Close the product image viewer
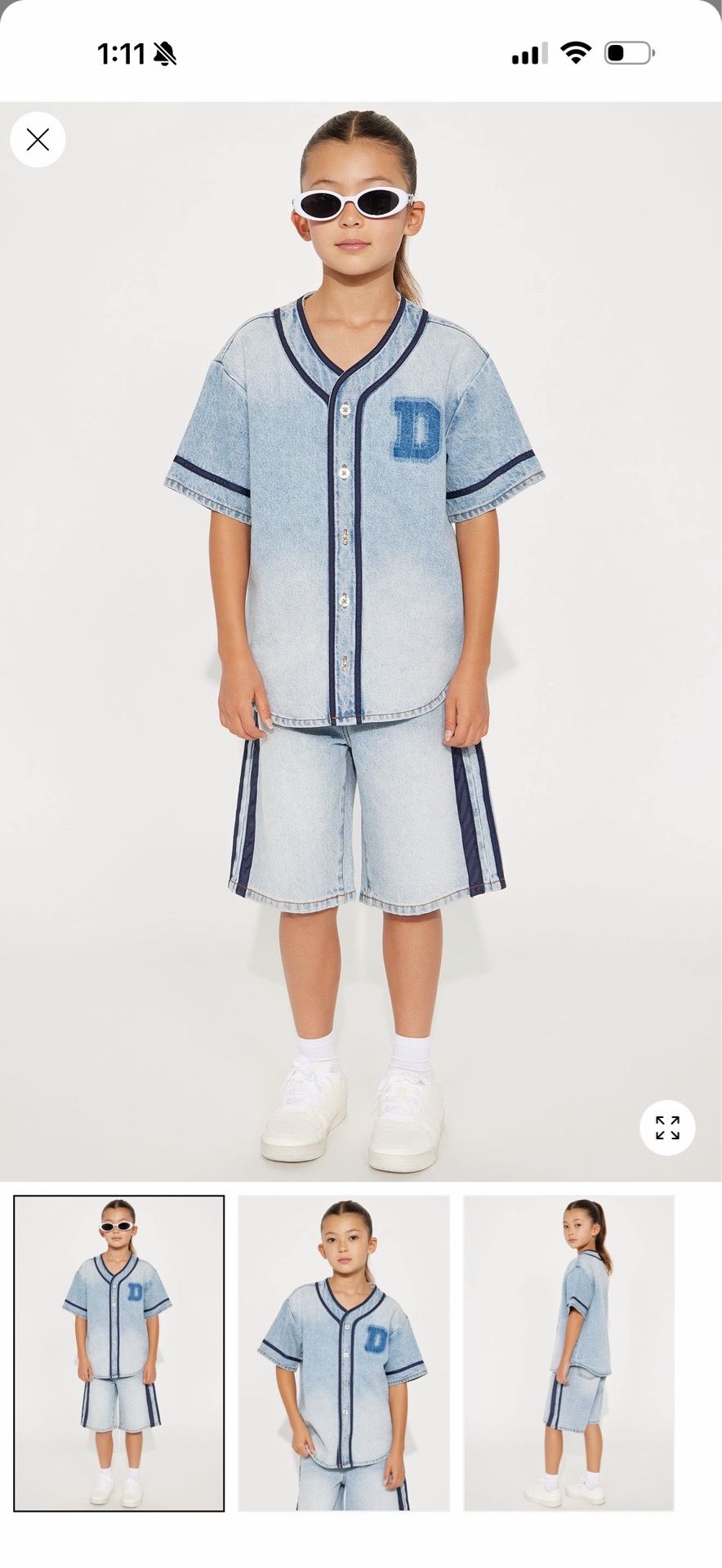 (x=38, y=140)
